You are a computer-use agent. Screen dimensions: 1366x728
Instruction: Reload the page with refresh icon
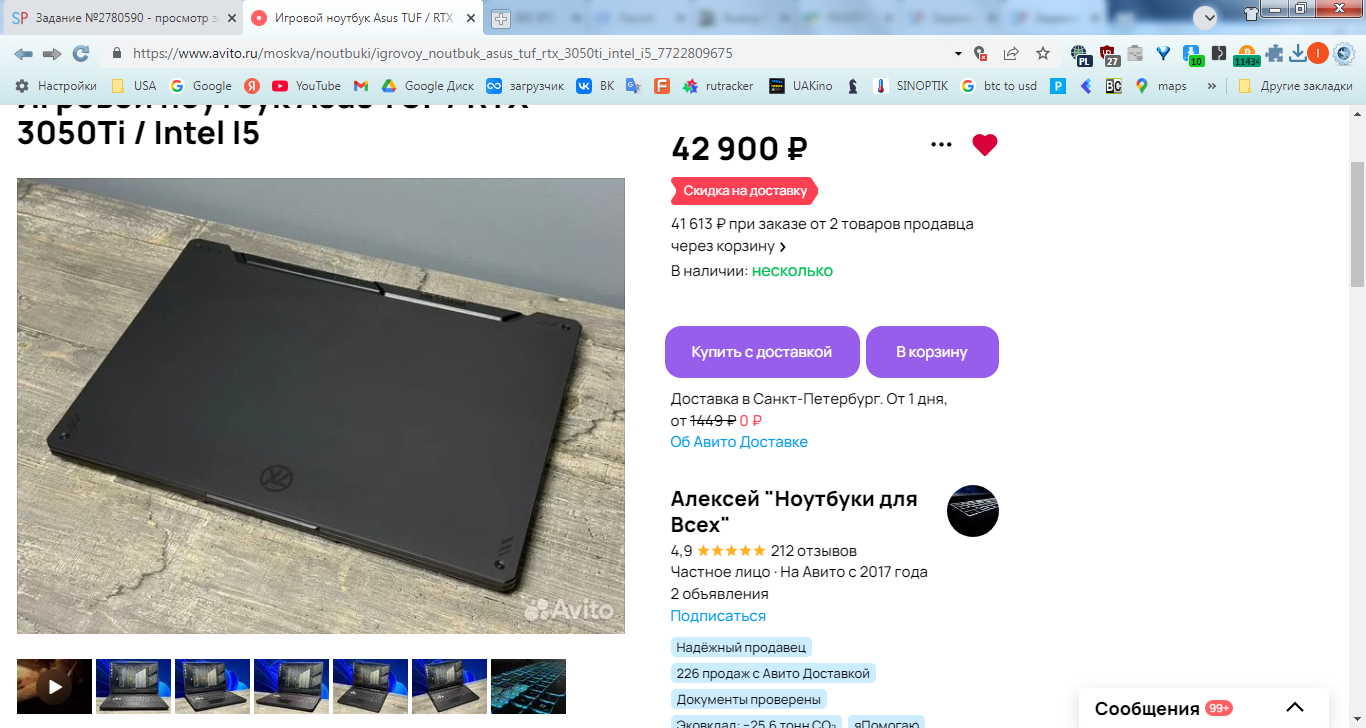(x=81, y=54)
